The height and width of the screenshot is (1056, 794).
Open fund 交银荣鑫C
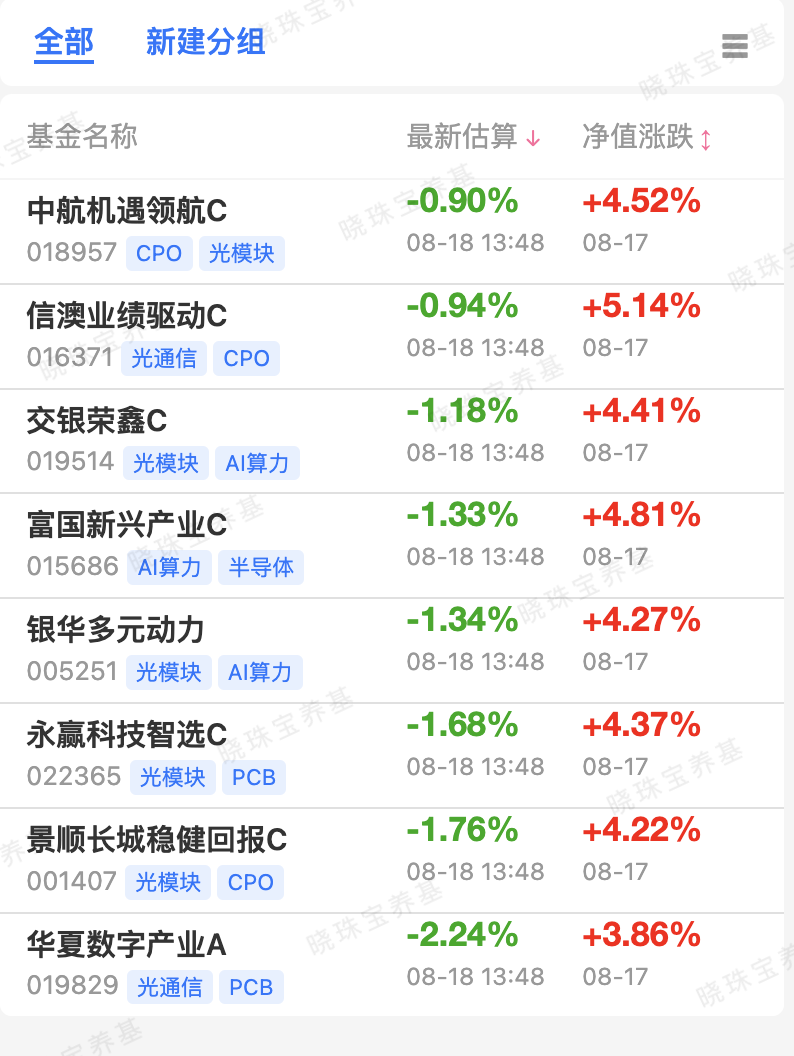392,441
